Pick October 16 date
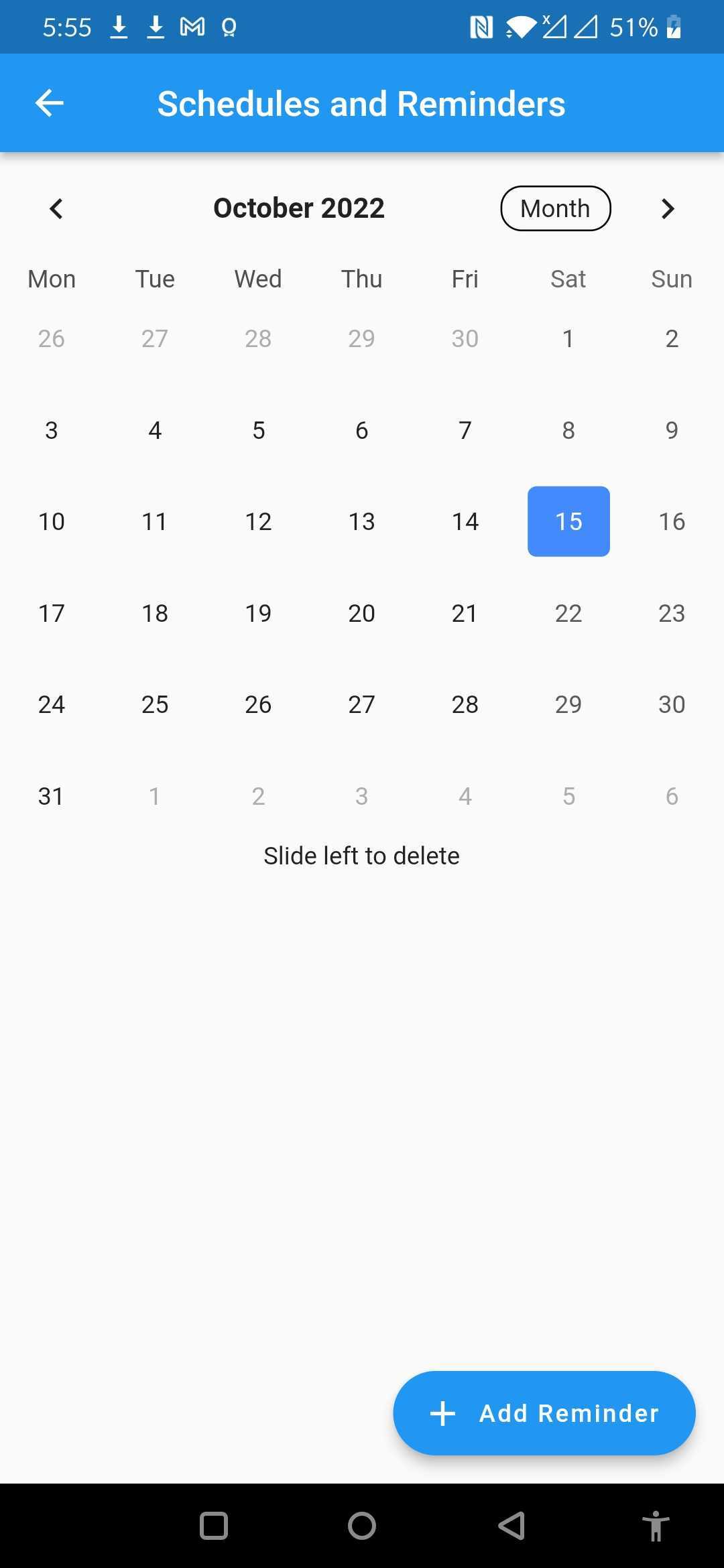The image size is (724, 1568). click(672, 521)
